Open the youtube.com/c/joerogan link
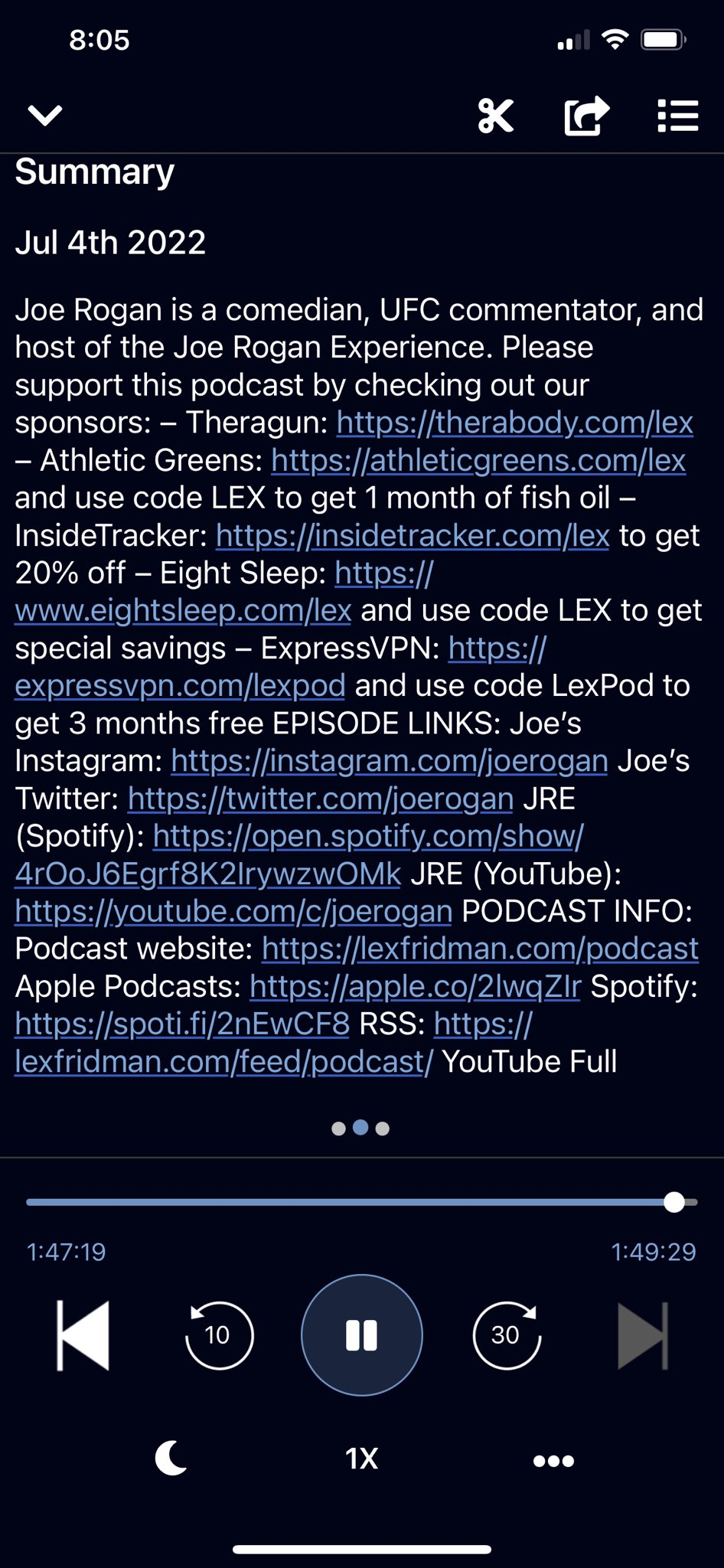 pos(233,911)
